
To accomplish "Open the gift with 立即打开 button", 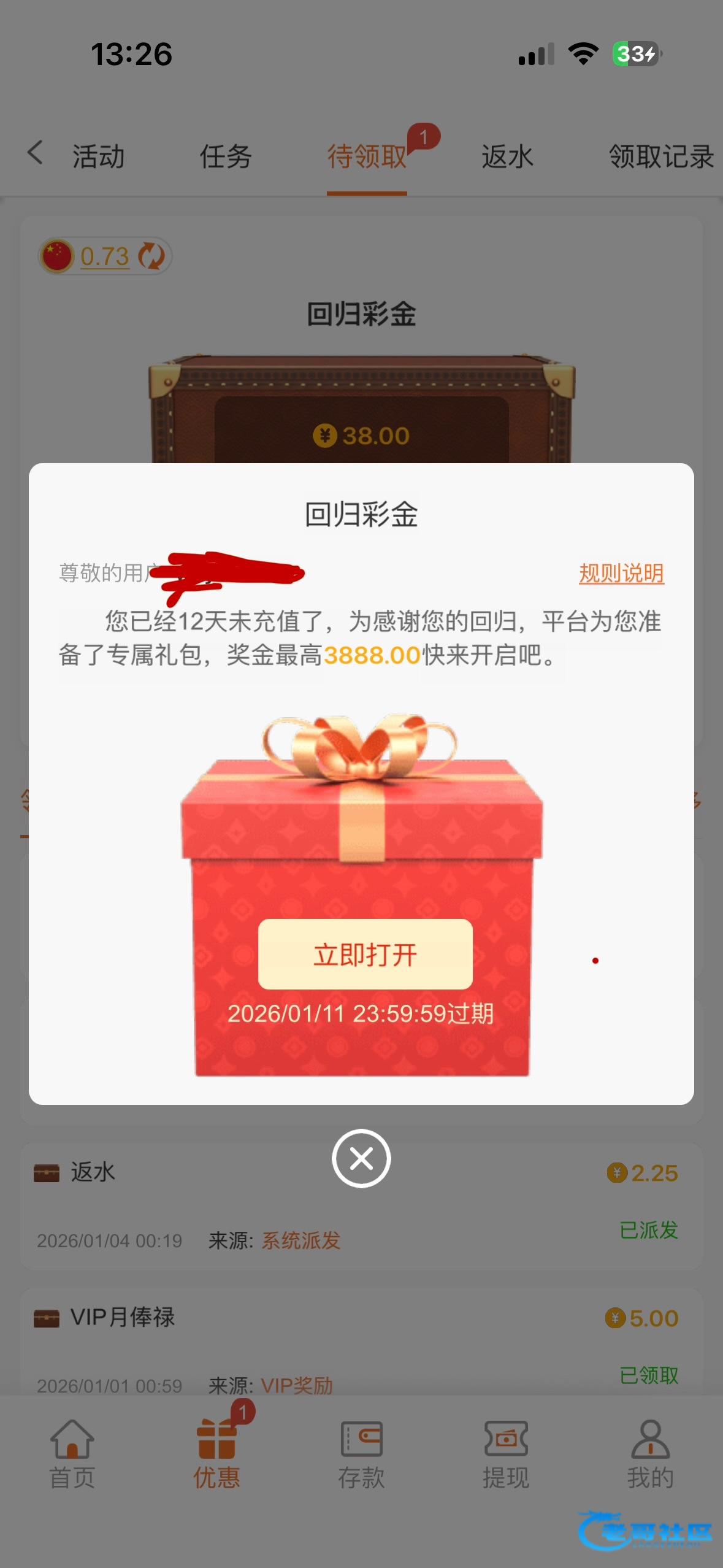I will (365, 954).
